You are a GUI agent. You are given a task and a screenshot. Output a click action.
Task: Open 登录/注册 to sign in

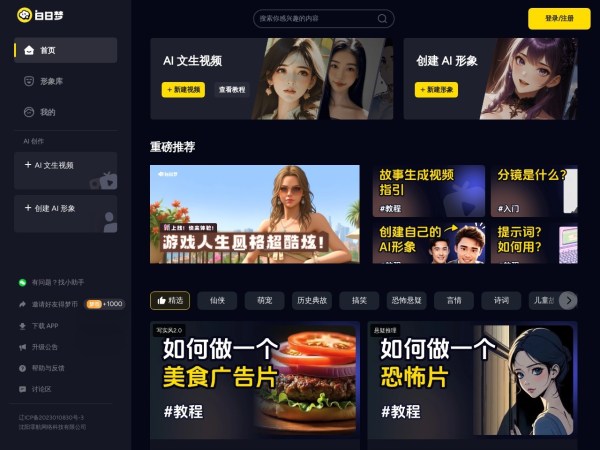pyautogui.click(x=559, y=18)
